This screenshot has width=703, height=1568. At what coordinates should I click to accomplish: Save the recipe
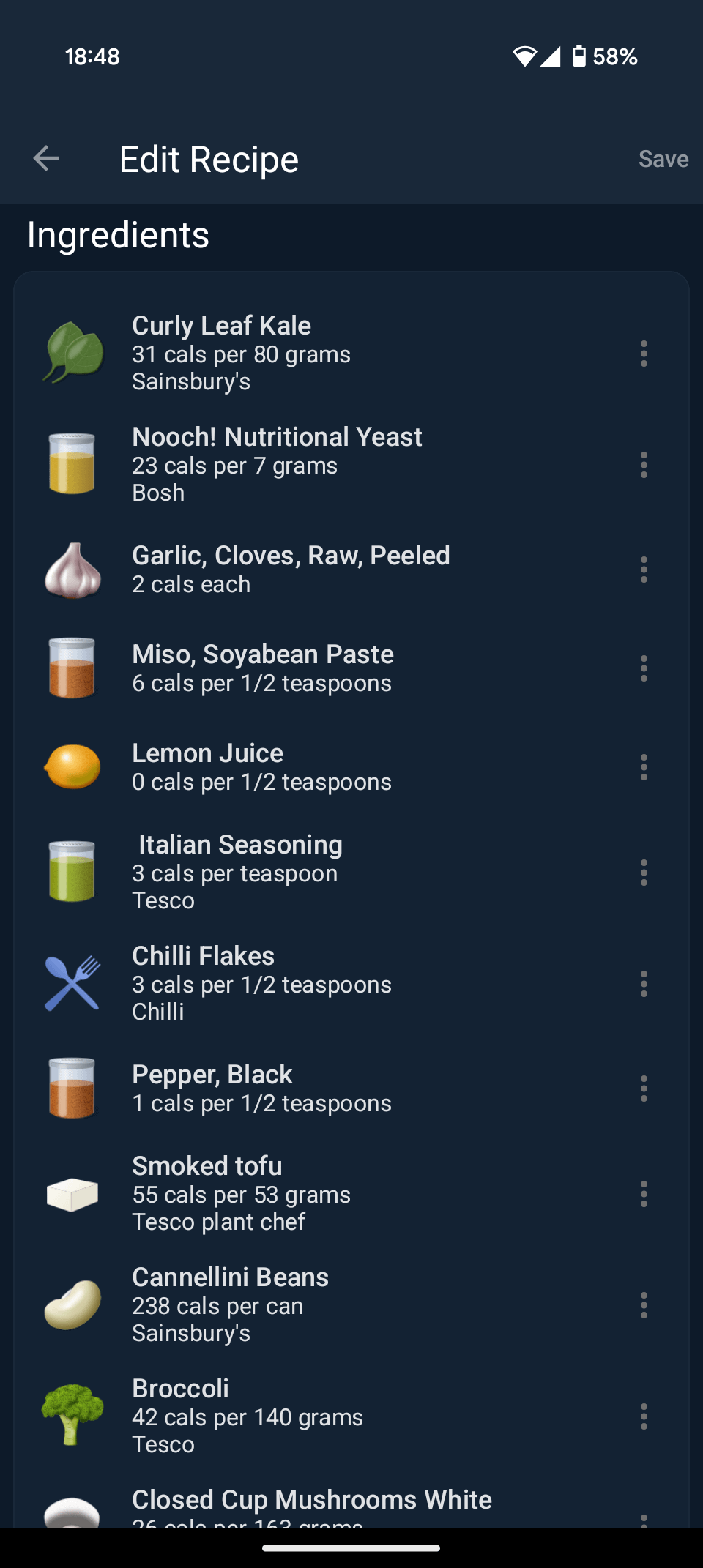663,159
